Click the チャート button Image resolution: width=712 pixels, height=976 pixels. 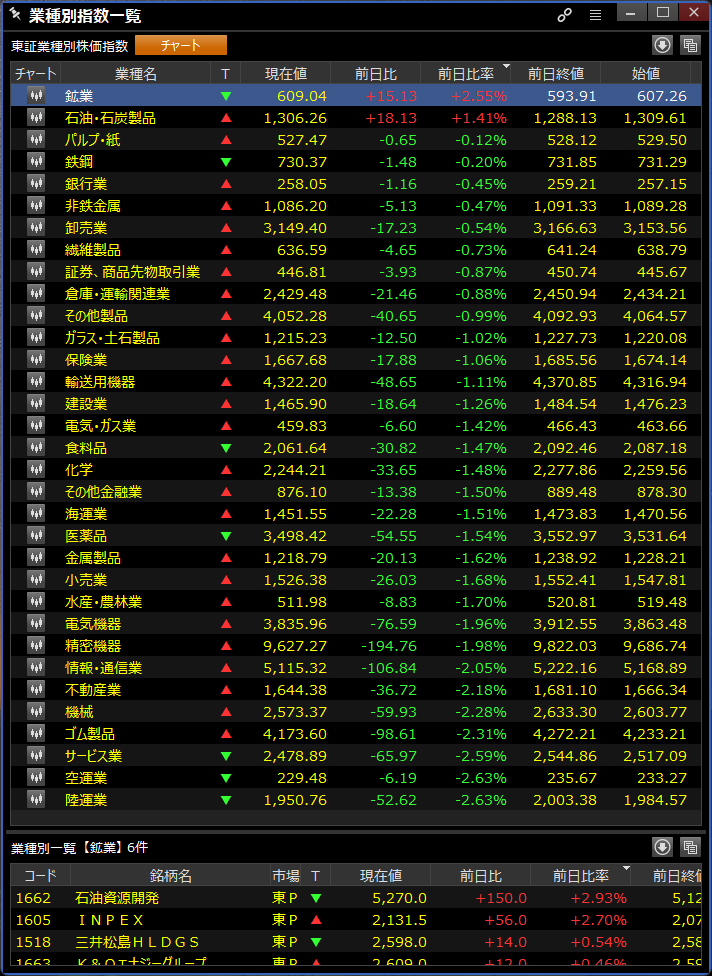pos(181,45)
